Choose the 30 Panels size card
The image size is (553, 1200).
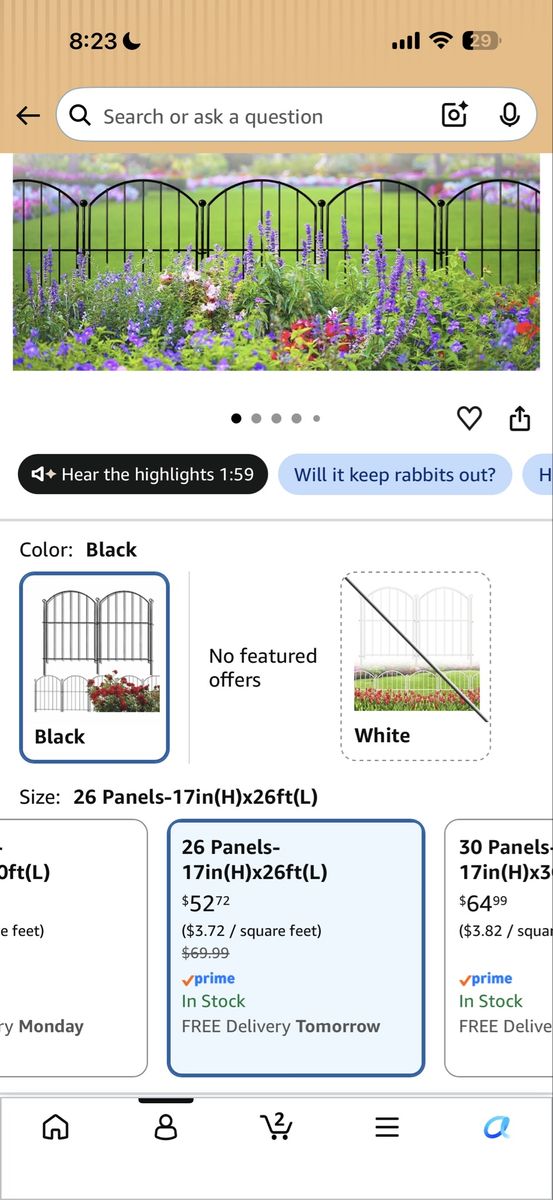click(x=498, y=948)
